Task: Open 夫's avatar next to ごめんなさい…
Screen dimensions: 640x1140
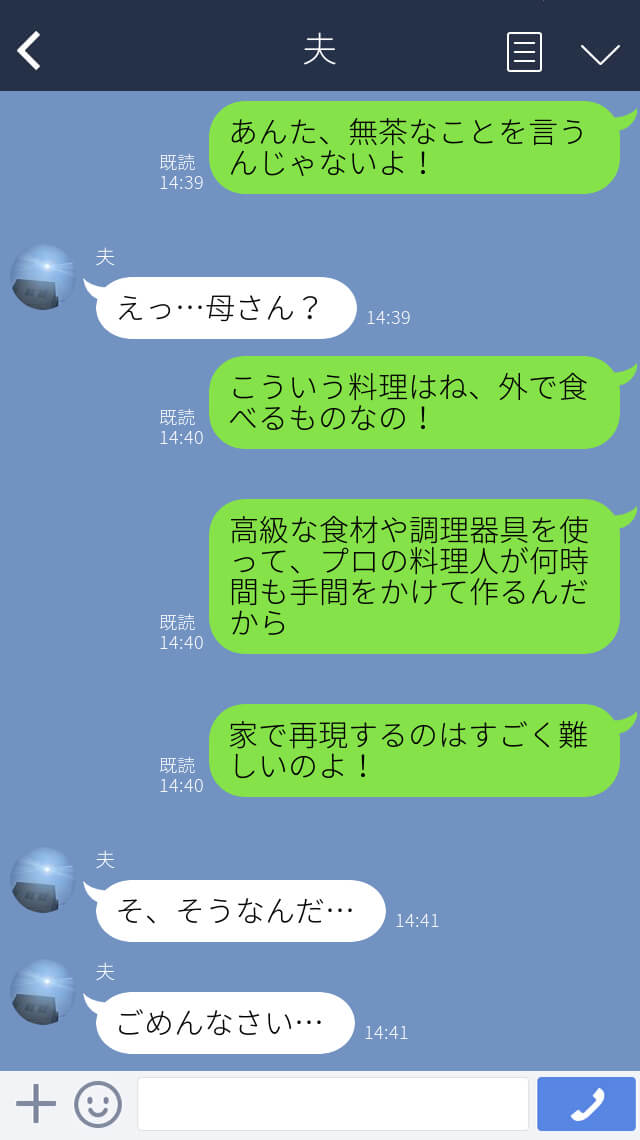Action: coord(42,993)
